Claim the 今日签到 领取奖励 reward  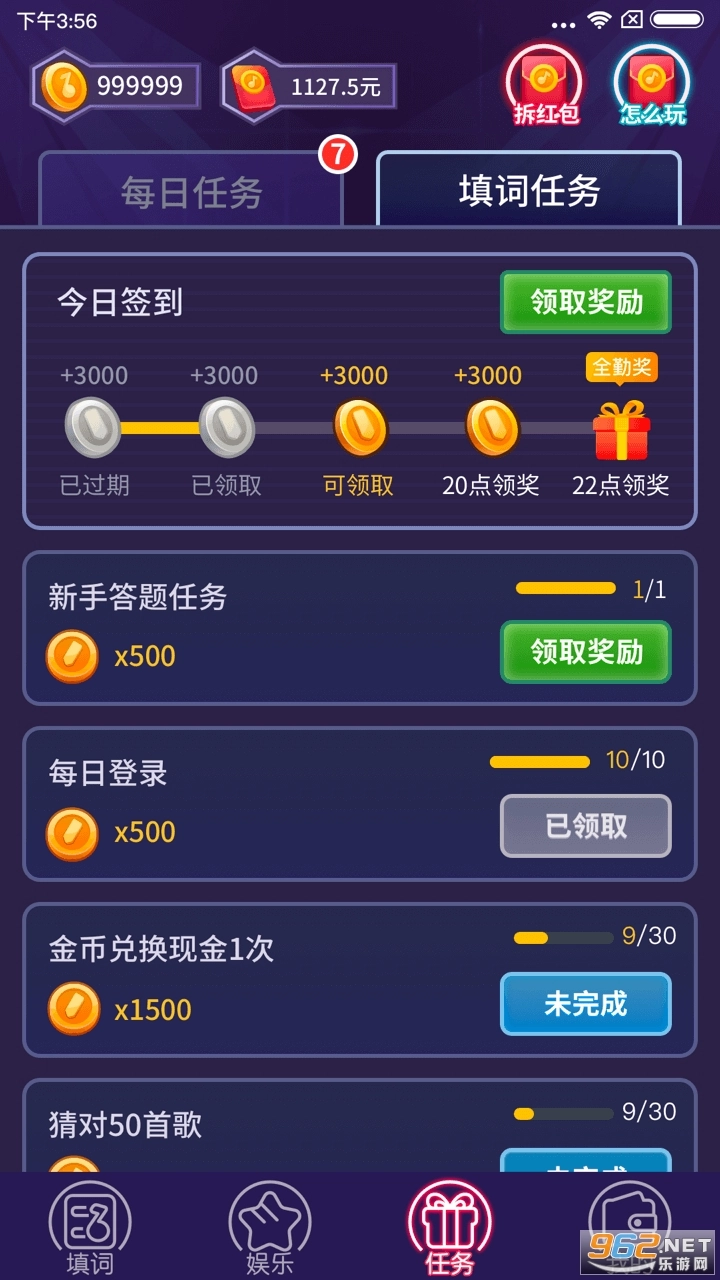point(585,301)
